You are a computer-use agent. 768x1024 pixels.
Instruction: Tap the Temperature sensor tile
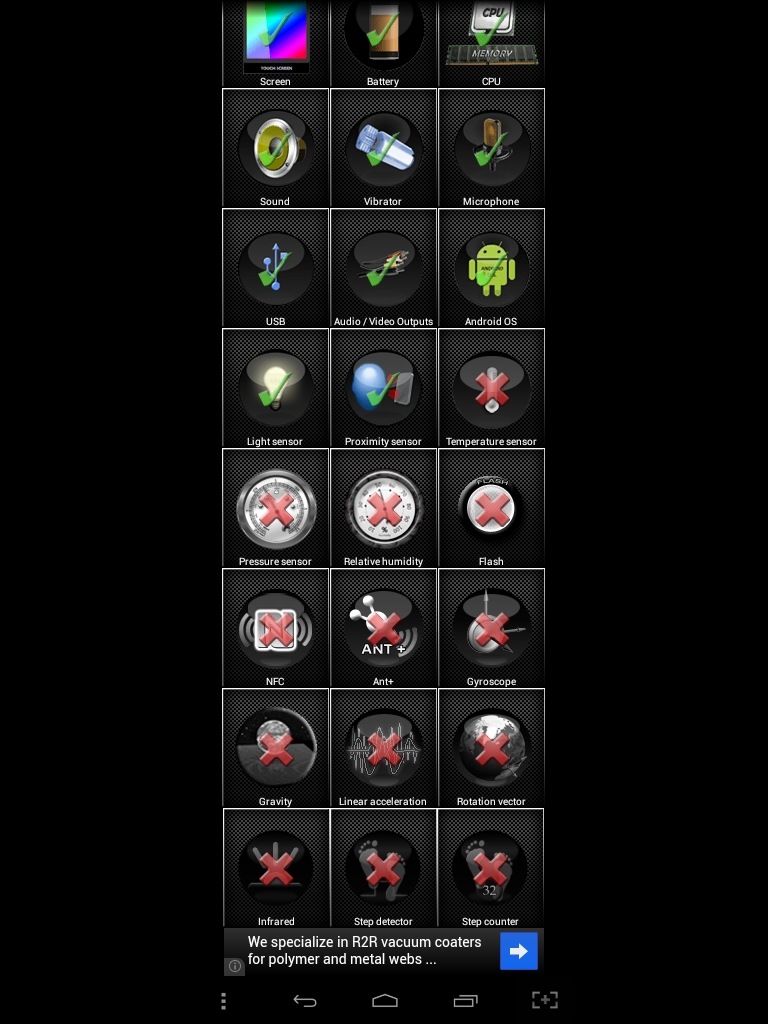[x=491, y=388]
